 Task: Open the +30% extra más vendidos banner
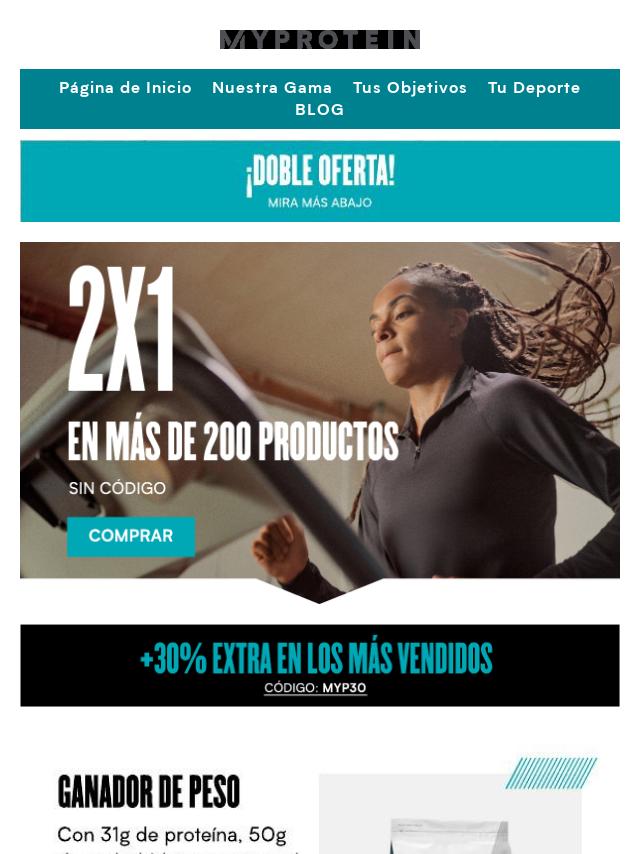[320, 665]
